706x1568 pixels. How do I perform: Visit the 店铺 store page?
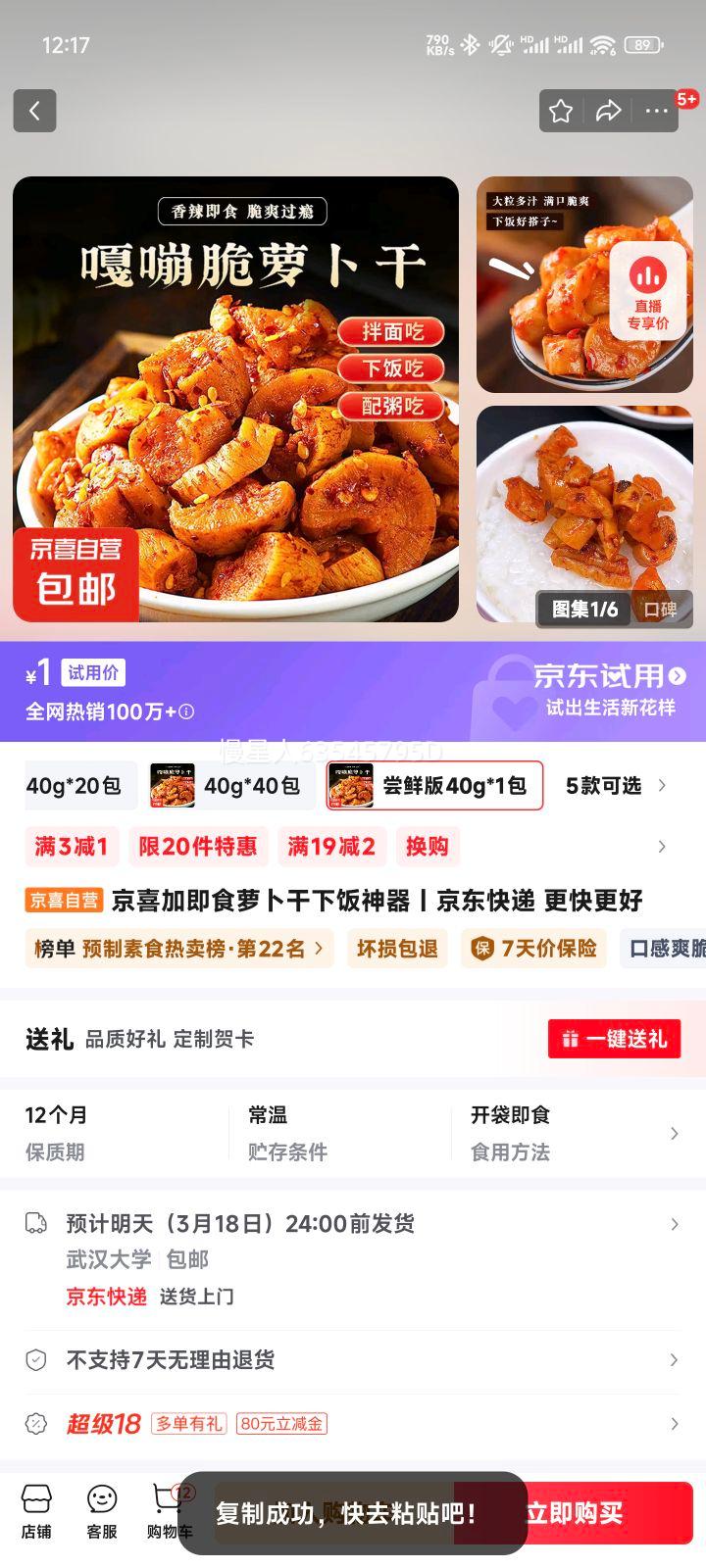point(36,1512)
